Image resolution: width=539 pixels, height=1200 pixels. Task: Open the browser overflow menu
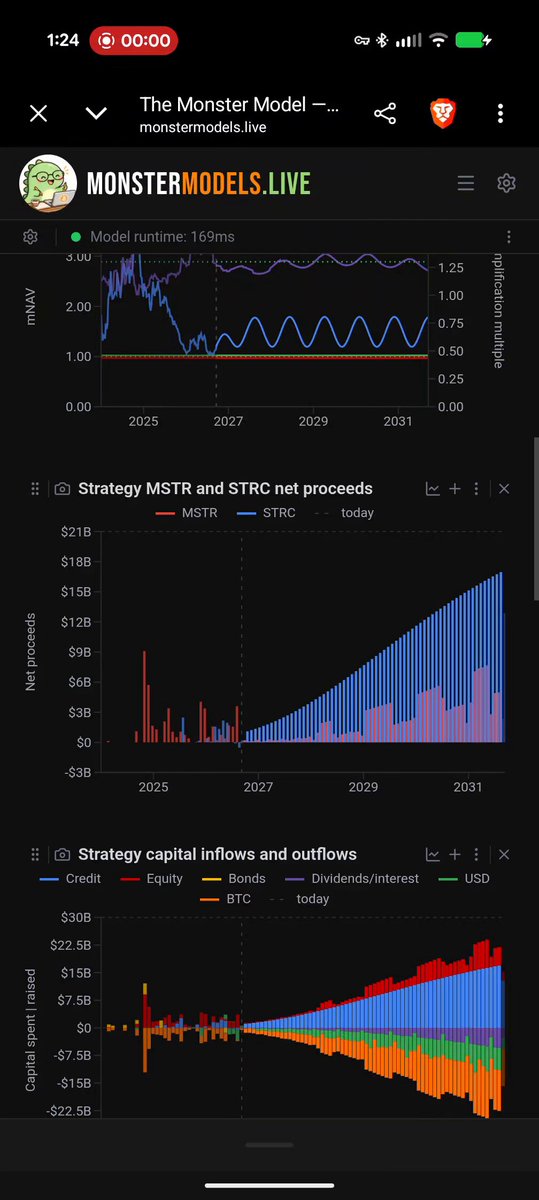500,113
